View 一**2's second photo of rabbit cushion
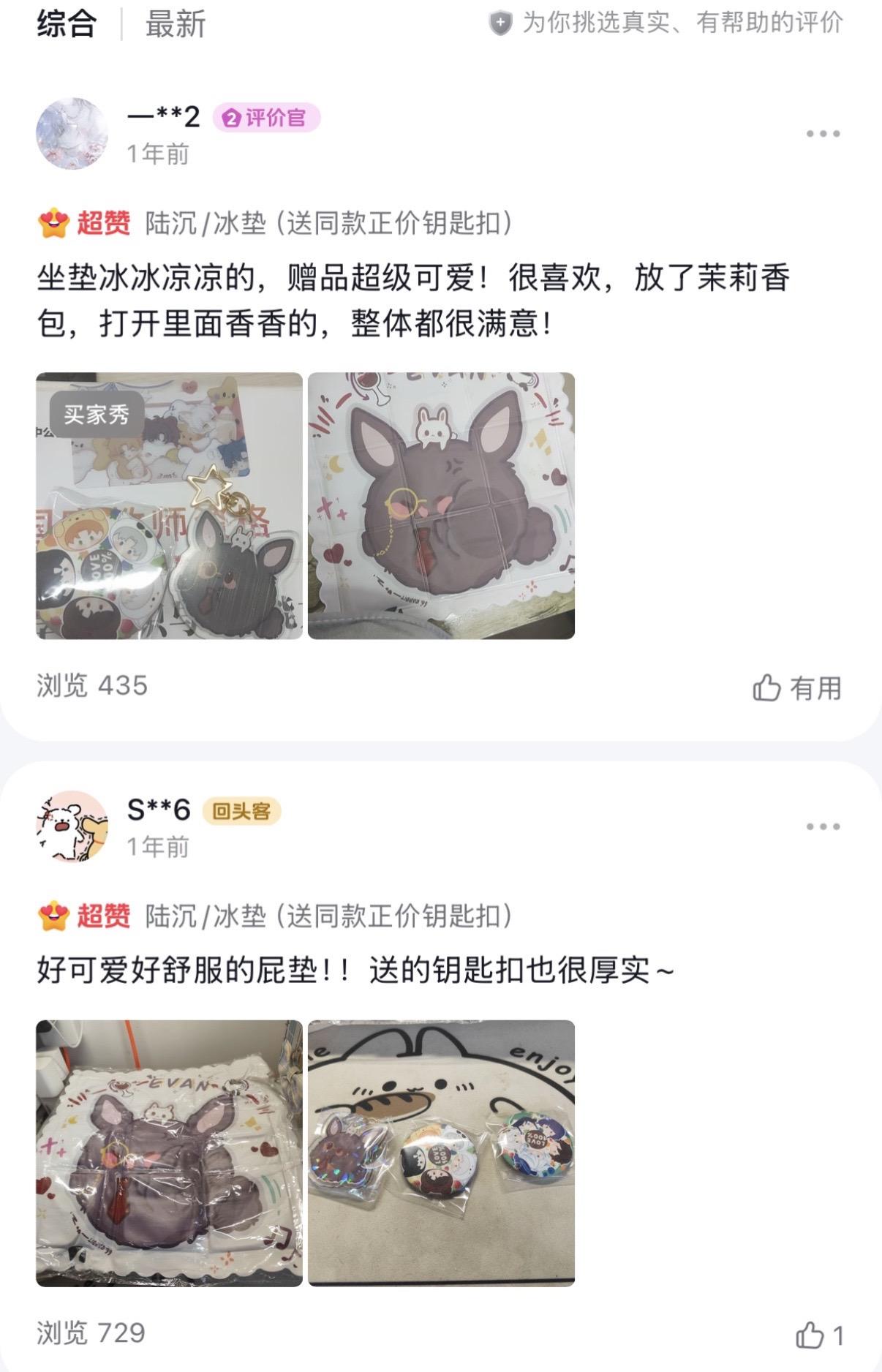Screen dimensions: 882x1372 [441, 506]
